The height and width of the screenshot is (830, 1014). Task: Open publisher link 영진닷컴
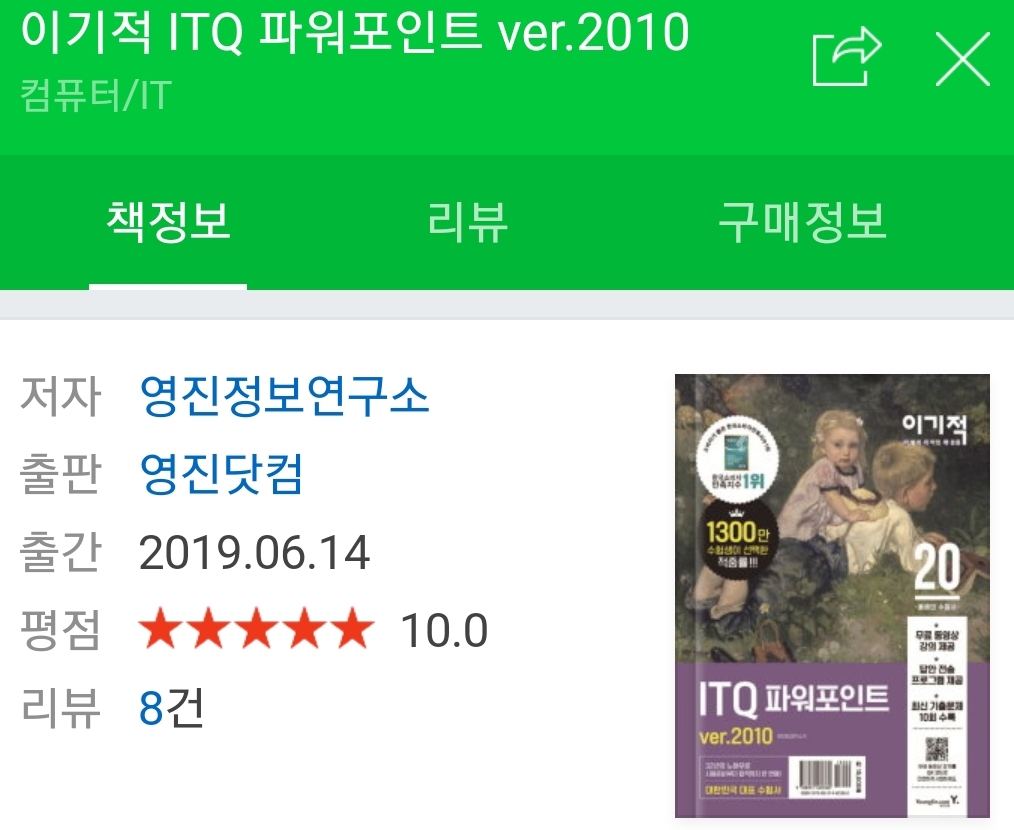pyautogui.click(x=222, y=474)
